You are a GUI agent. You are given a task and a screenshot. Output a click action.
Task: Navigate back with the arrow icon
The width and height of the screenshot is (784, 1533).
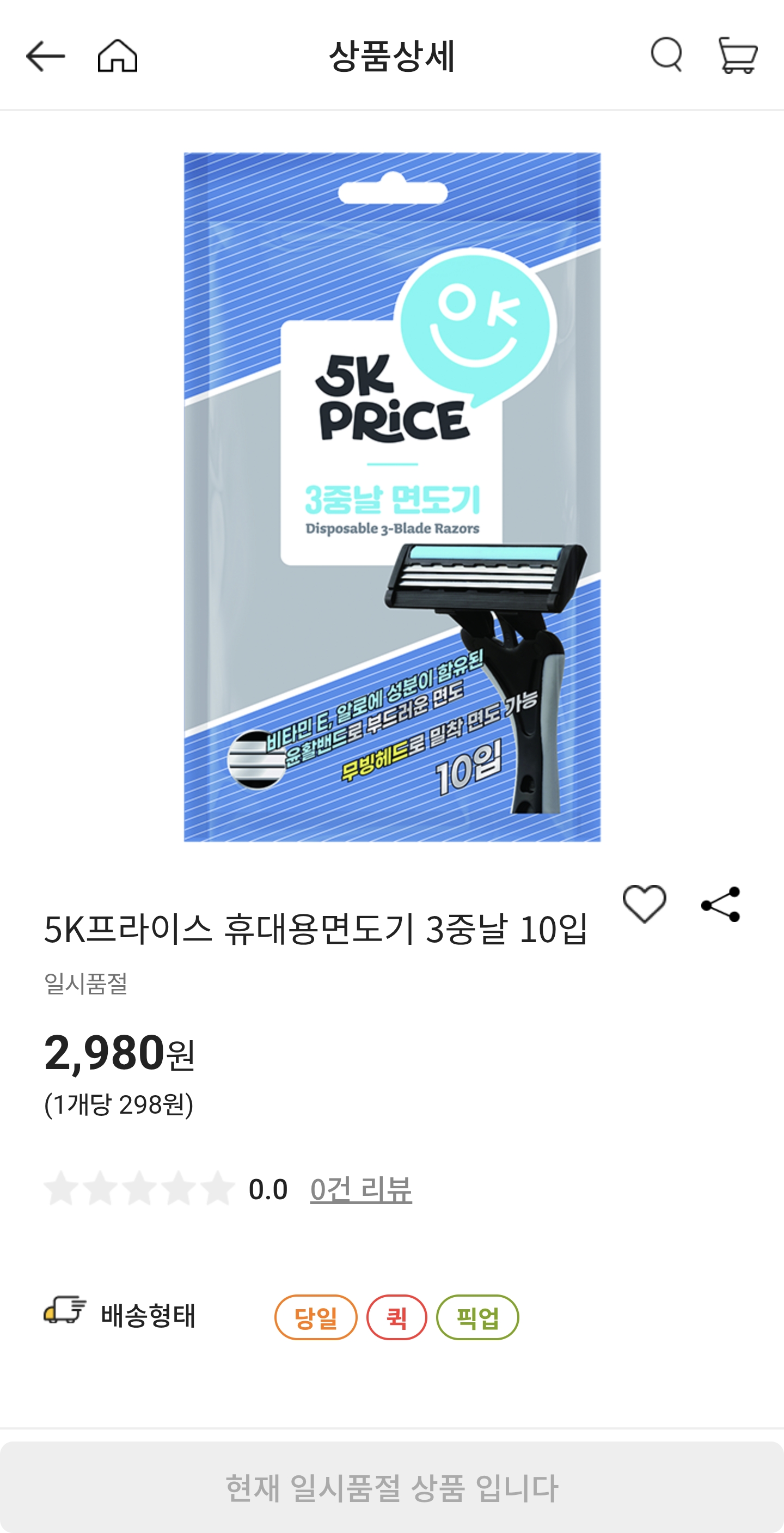click(45, 55)
